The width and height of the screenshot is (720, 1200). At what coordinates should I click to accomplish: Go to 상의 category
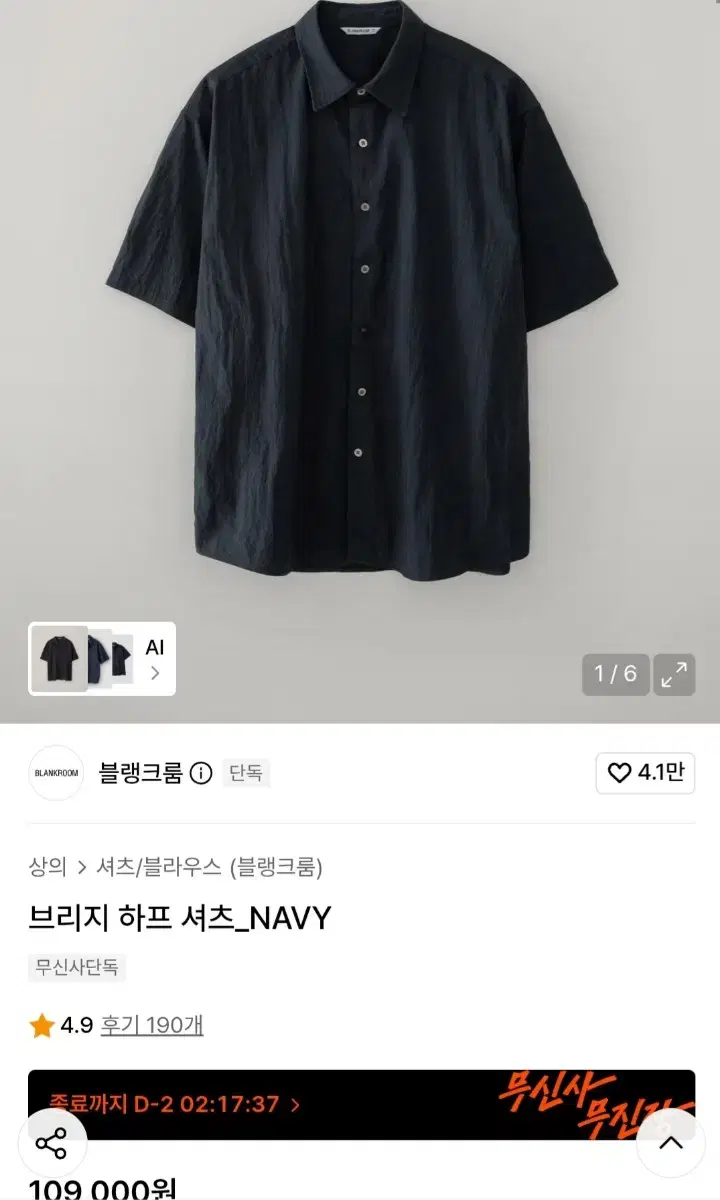pos(47,866)
